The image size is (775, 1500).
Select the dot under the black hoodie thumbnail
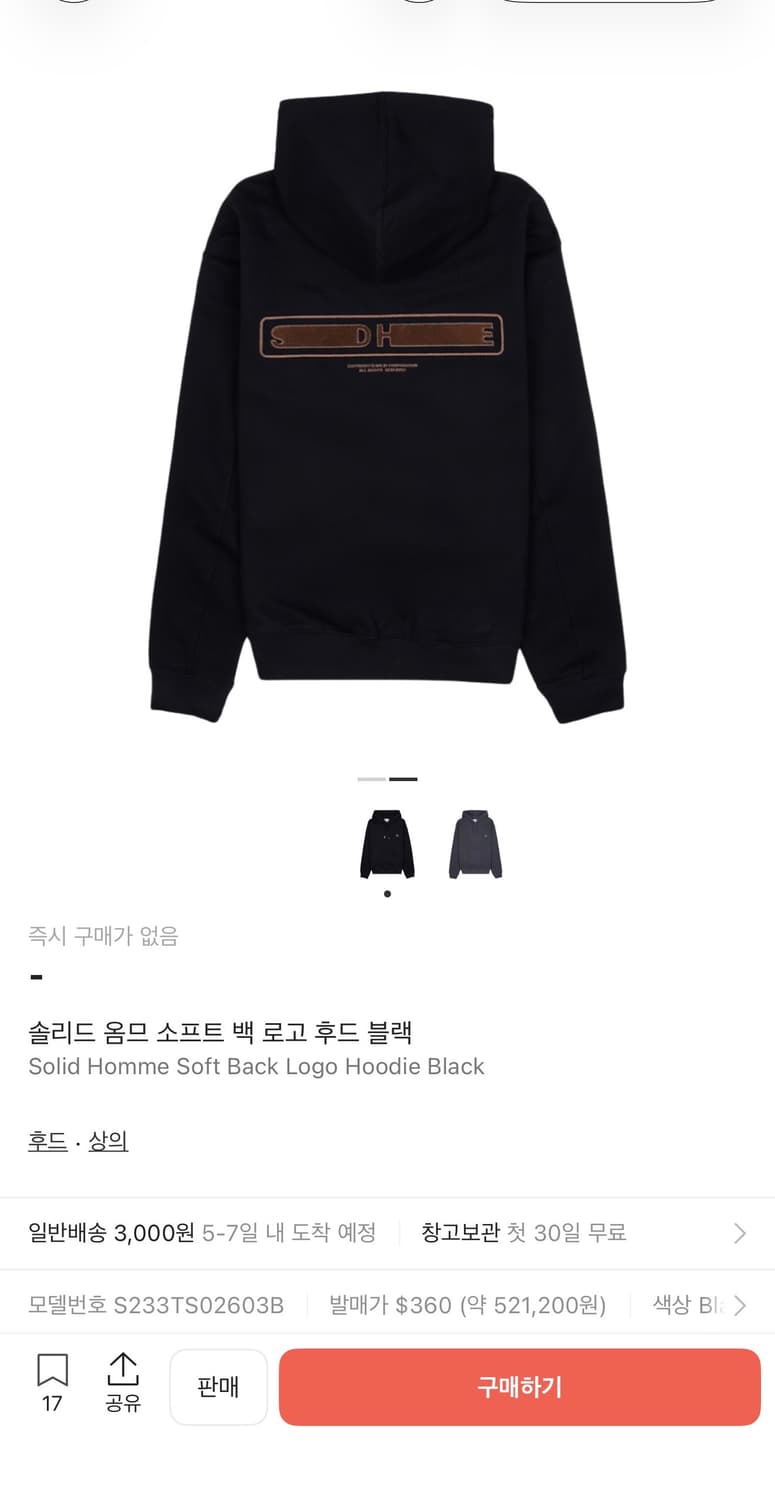pos(387,894)
